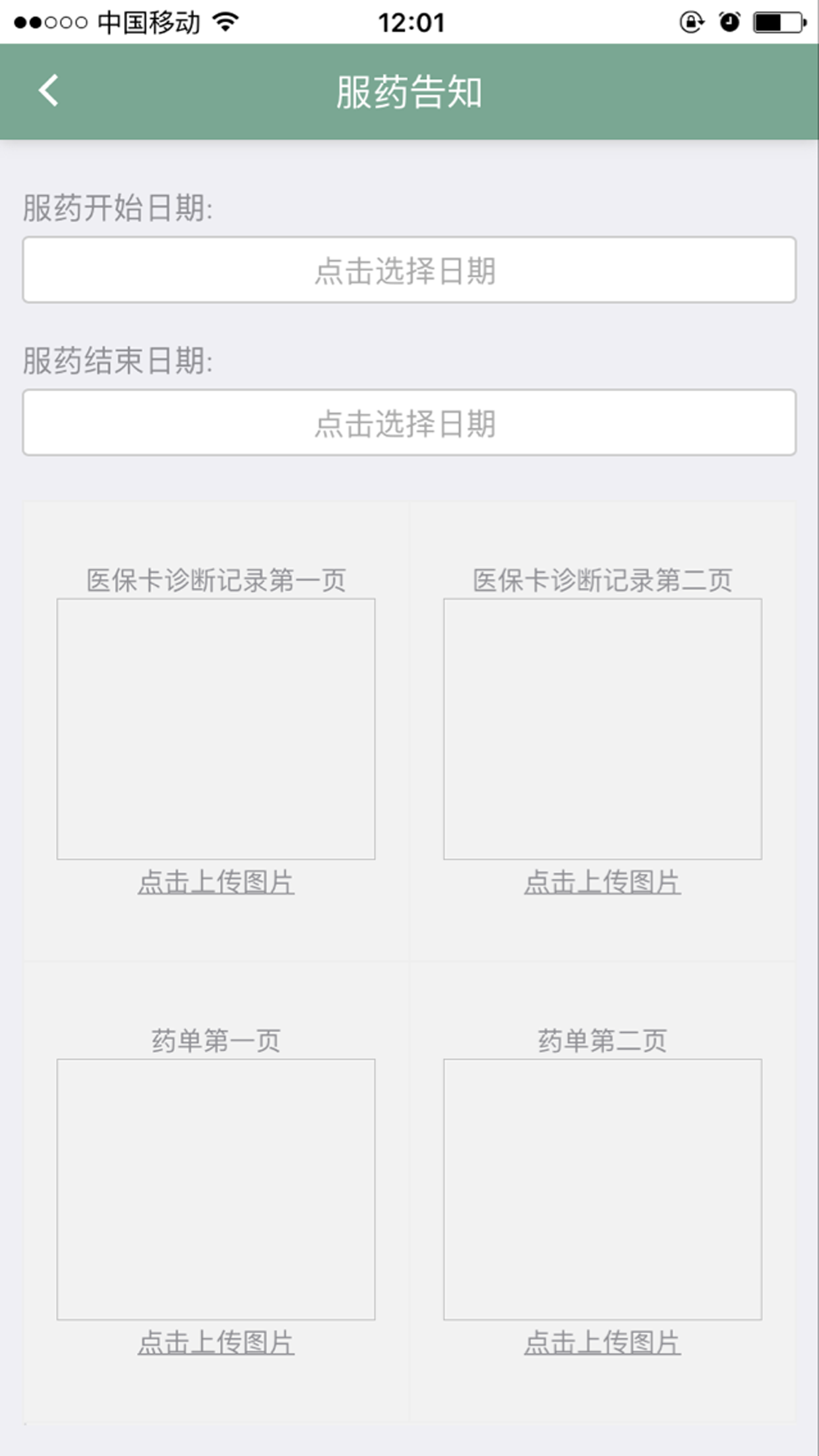819x1456 pixels.
Task: Upload image for 医保卡诊断记录第一页
Action: tap(216, 882)
